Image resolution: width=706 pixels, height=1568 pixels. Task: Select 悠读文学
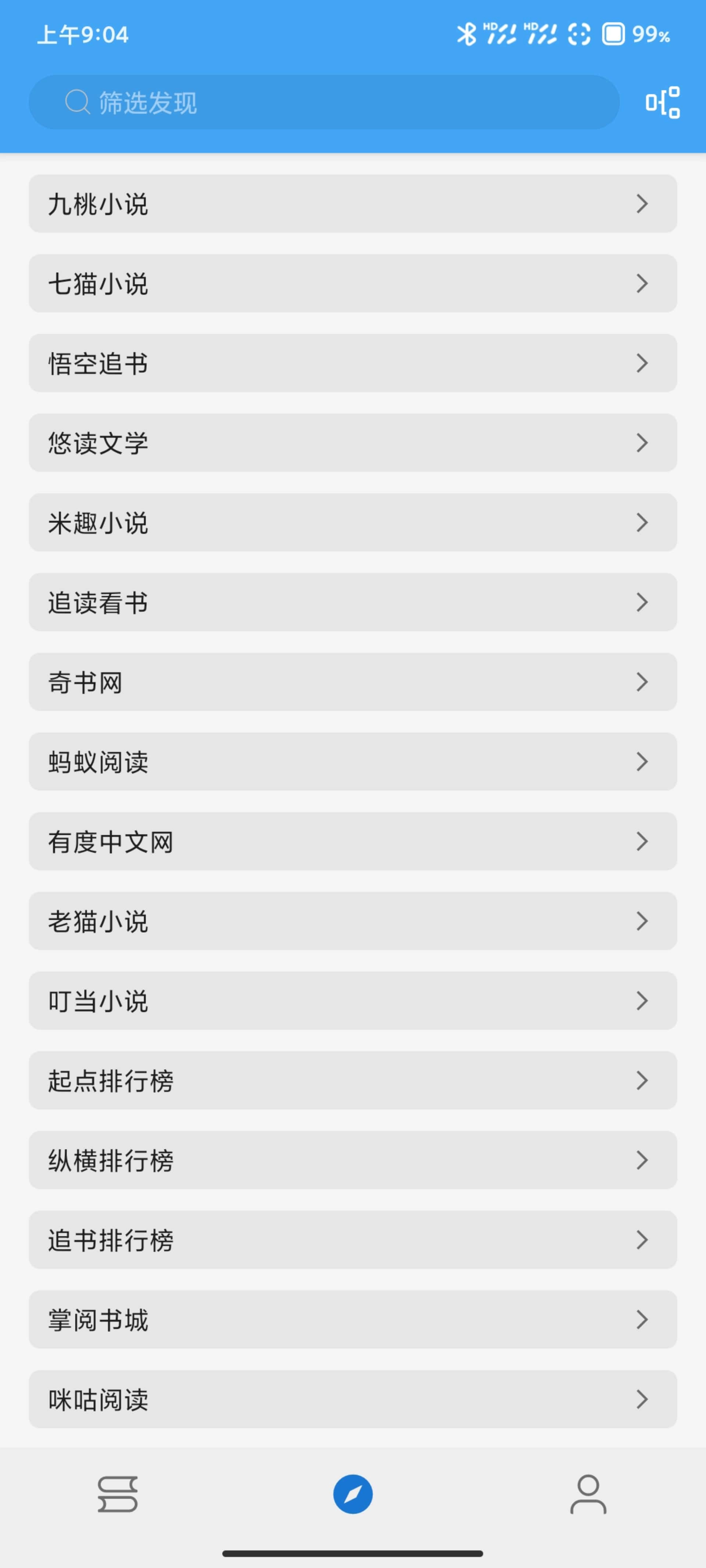click(353, 442)
